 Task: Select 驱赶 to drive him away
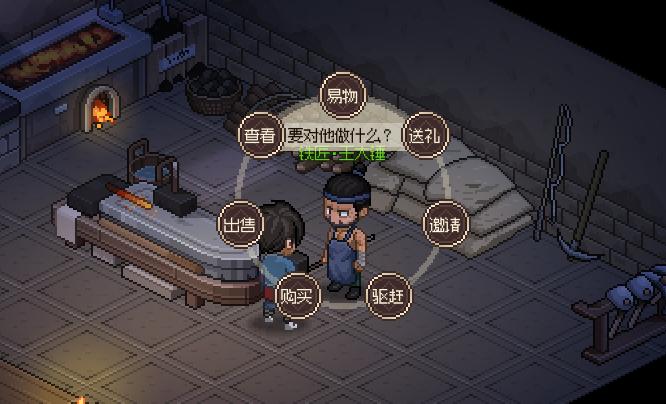[389, 297]
